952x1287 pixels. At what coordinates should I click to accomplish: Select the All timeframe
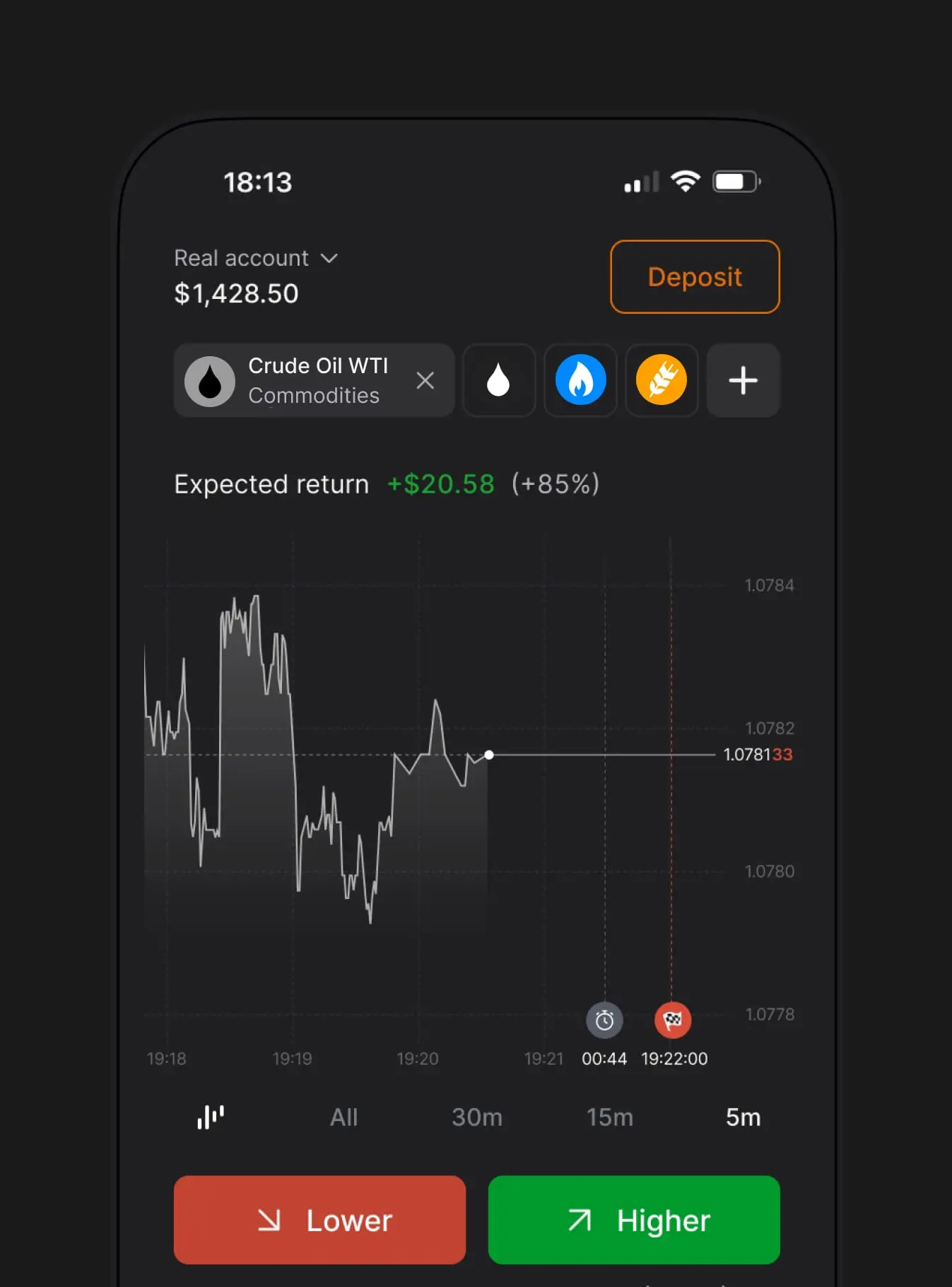[x=343, y=1117]
